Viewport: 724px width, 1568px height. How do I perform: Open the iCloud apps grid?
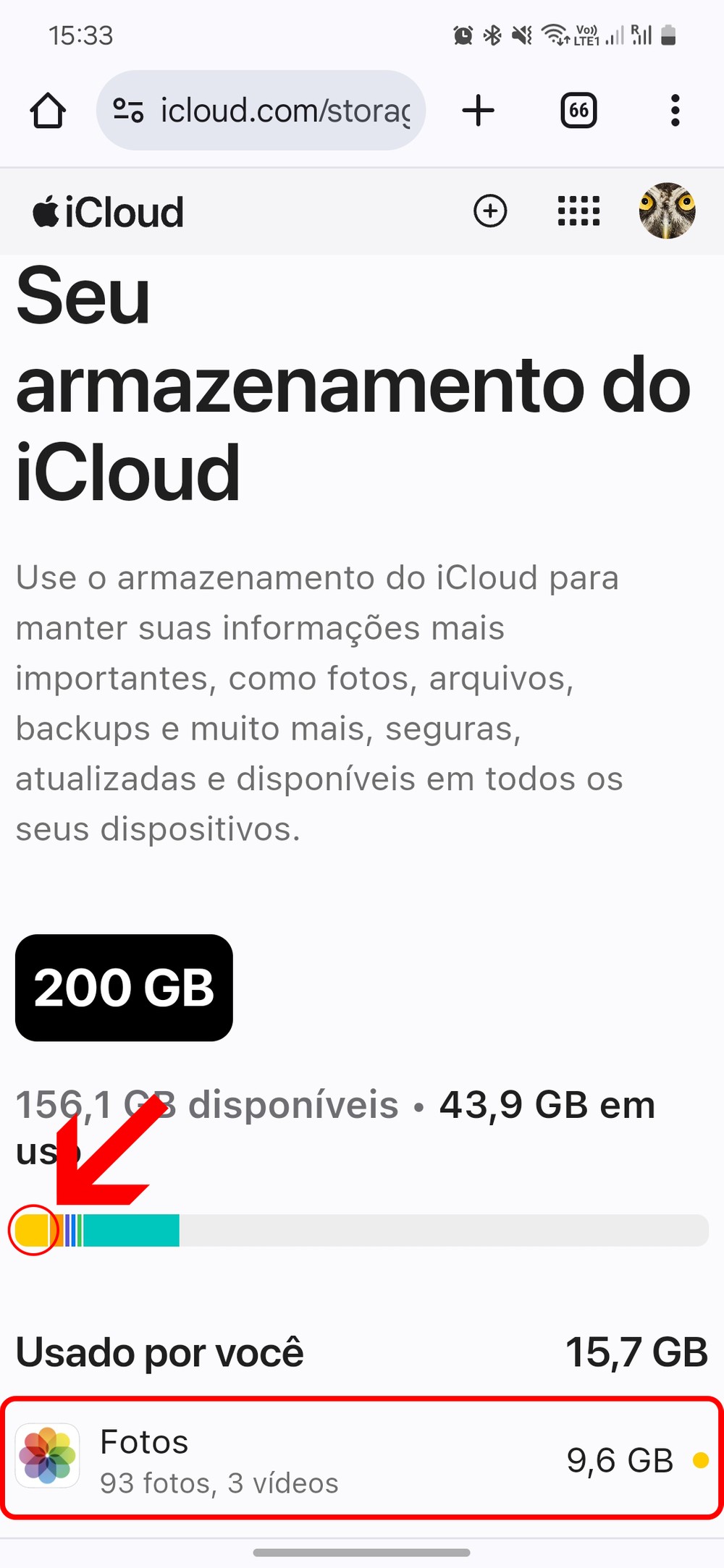click(578, 211)
